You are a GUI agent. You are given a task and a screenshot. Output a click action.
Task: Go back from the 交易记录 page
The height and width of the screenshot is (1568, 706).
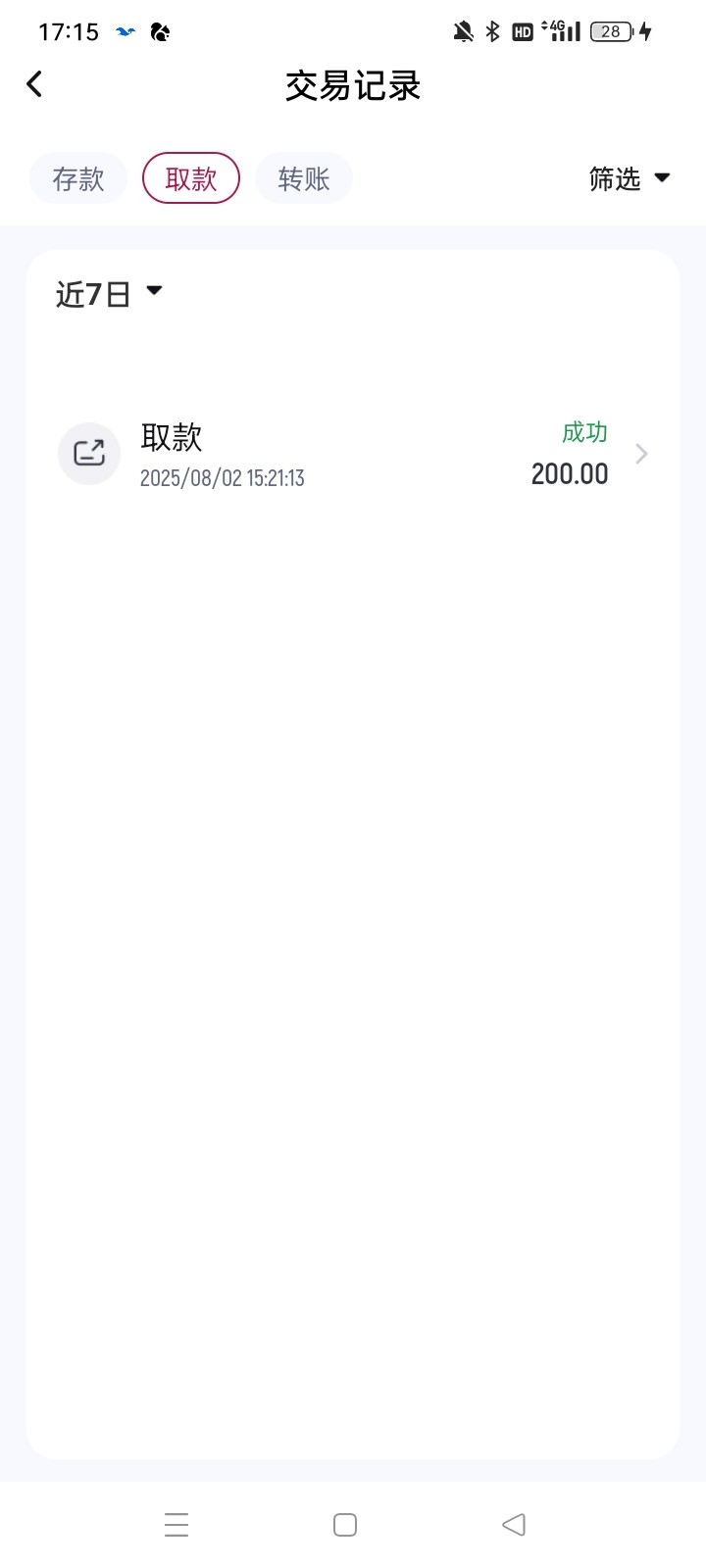[35, 84]
